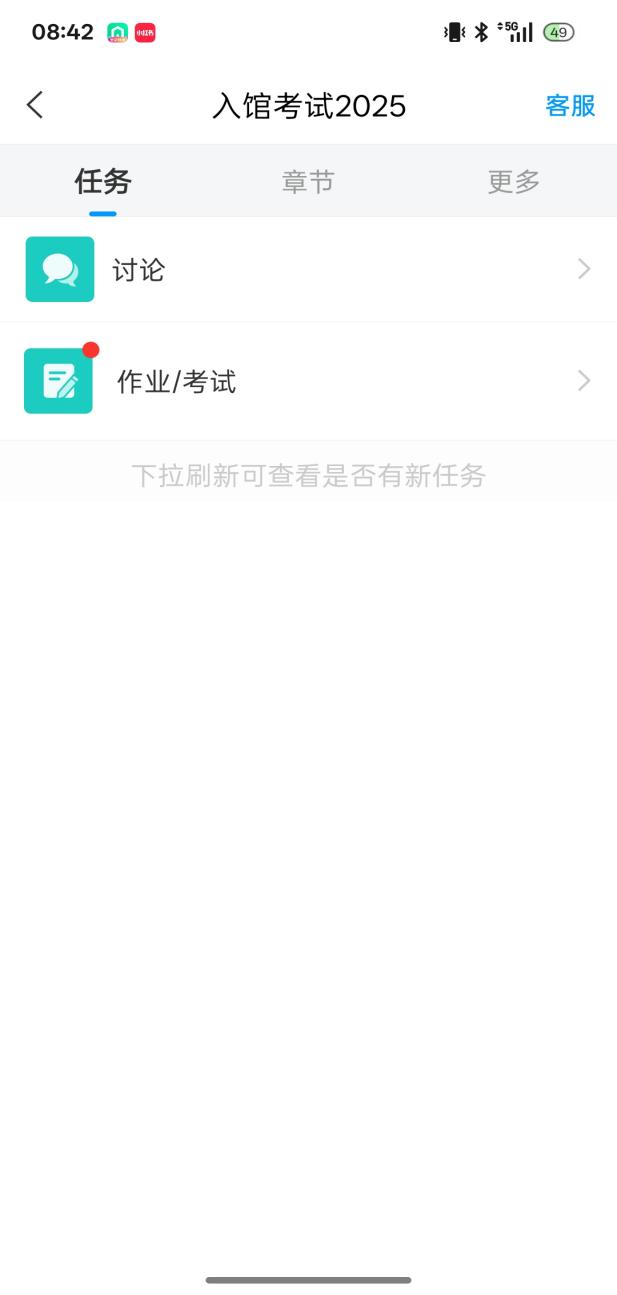Open the 讨论 discussion row
The width and height of the screenshot is (617, 1295).
(308, 269)
